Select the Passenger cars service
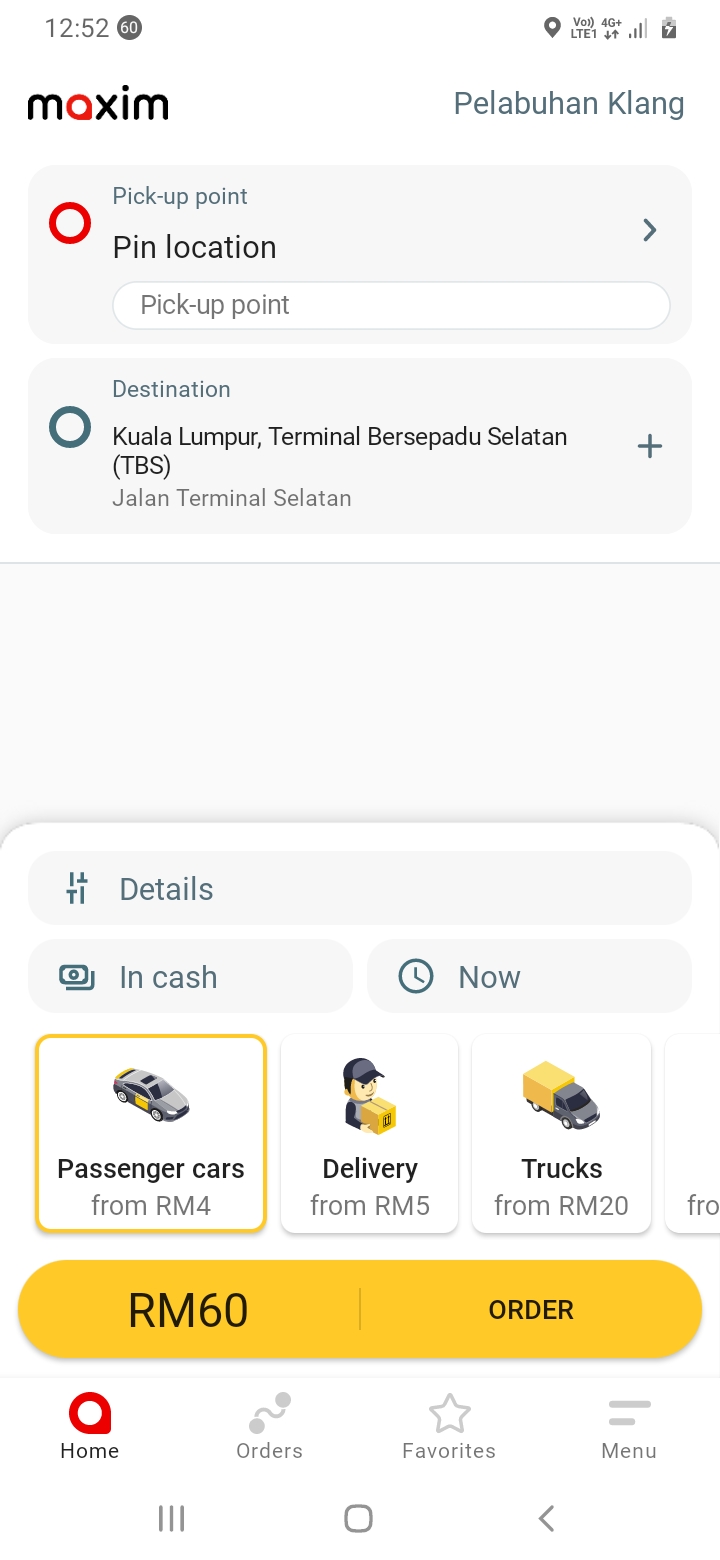720x1560 pixels. click(x=151, y=1132)
